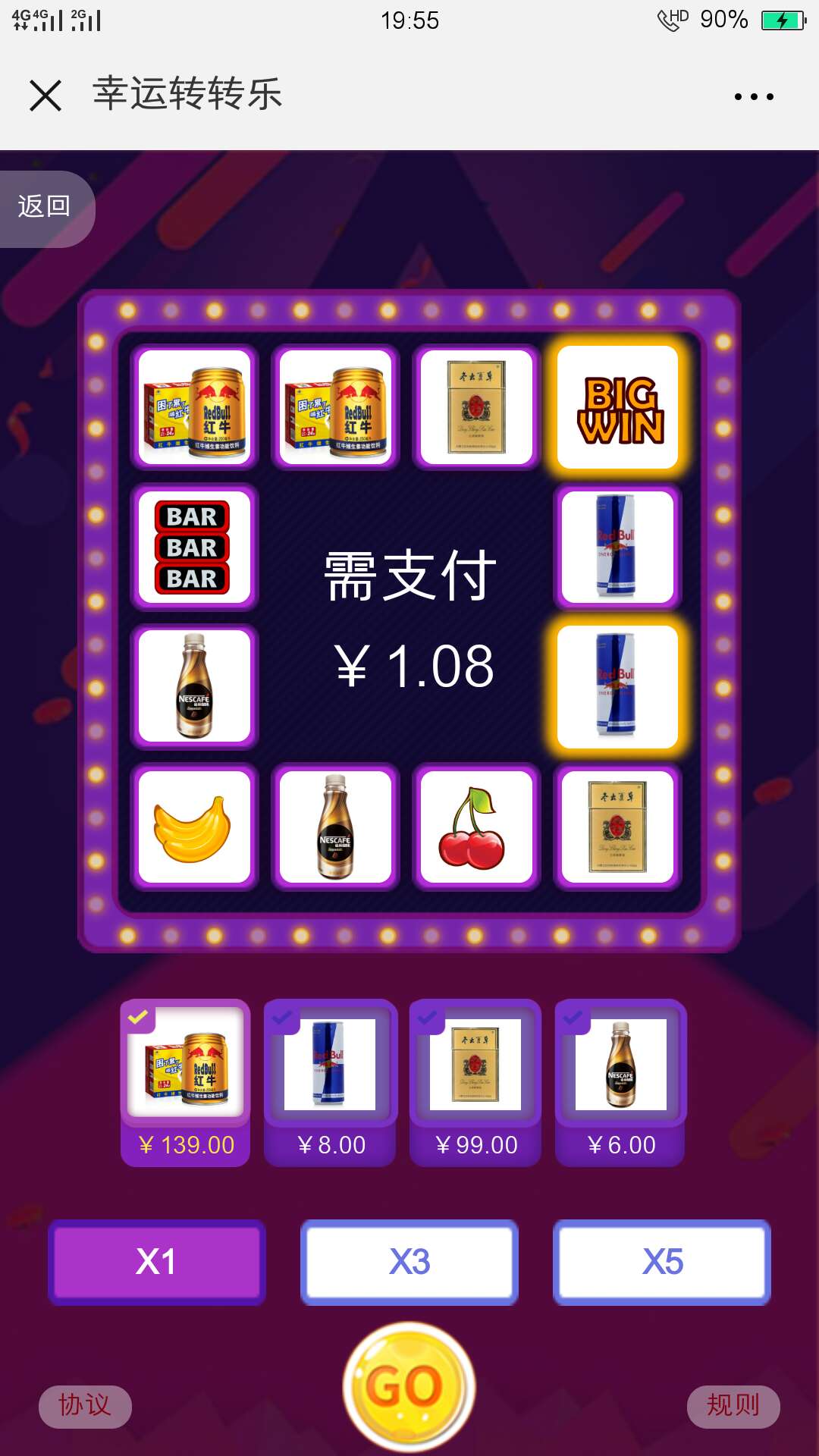Choose the X5 multiplier

coord(662,1262)
